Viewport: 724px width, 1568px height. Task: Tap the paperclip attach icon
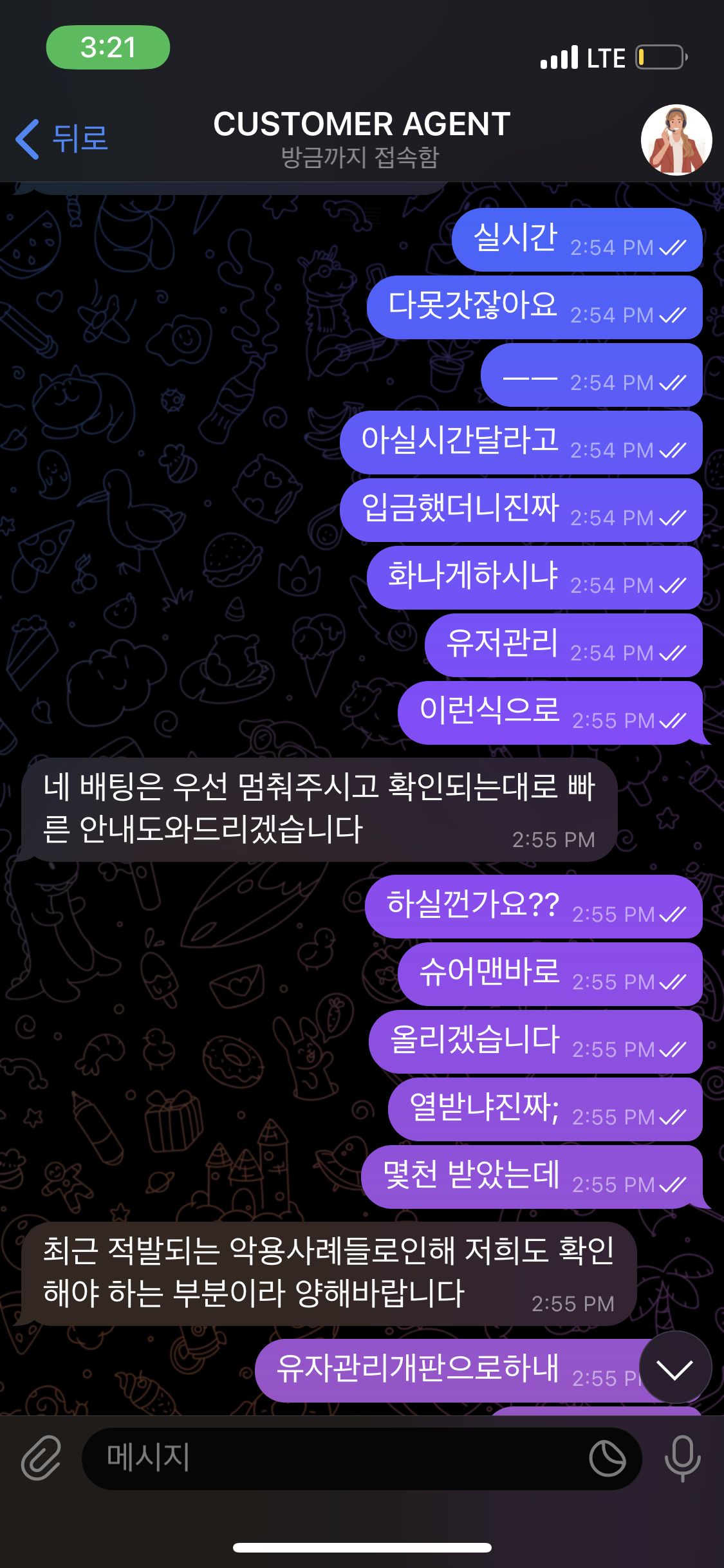pyautogui.click(x=41, y=1458)
